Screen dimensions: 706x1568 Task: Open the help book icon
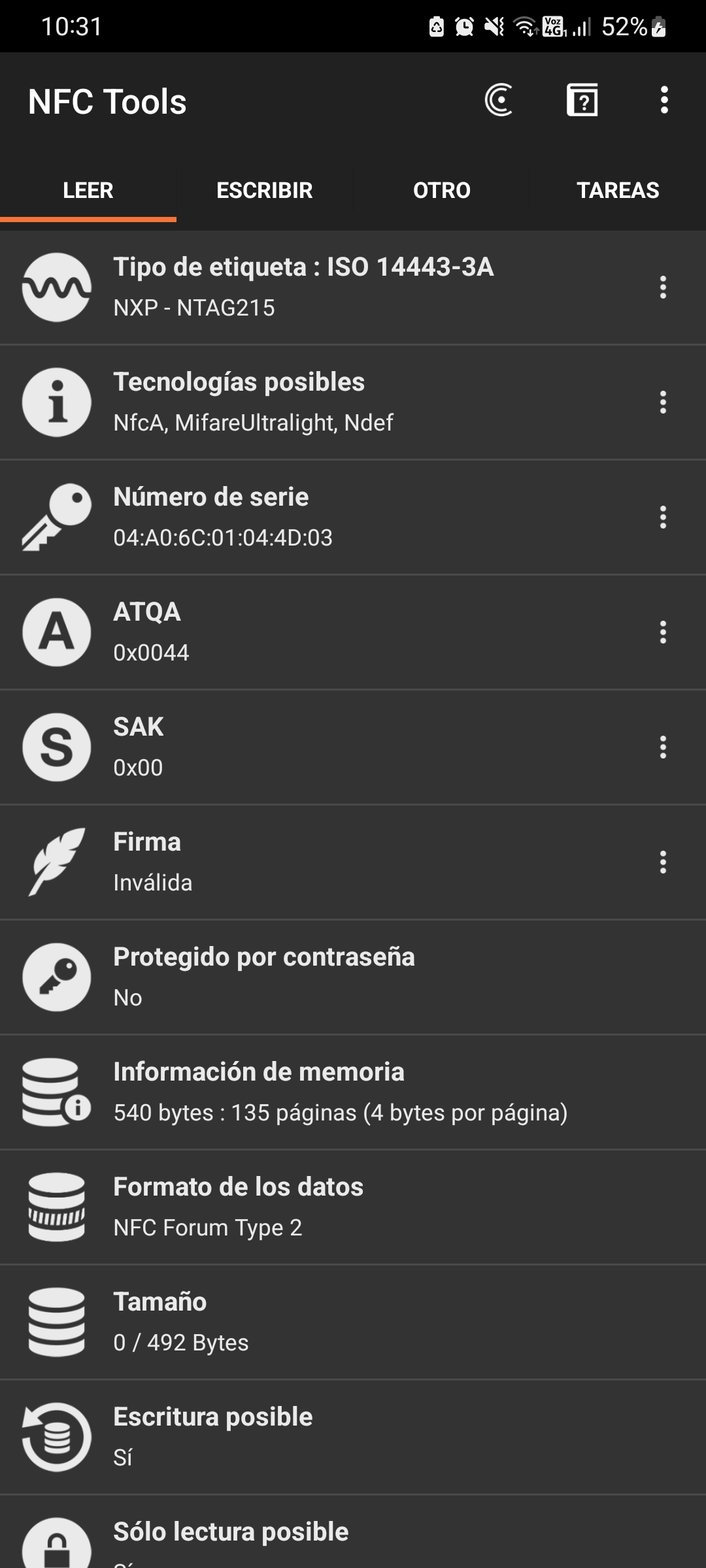[582, 101]
